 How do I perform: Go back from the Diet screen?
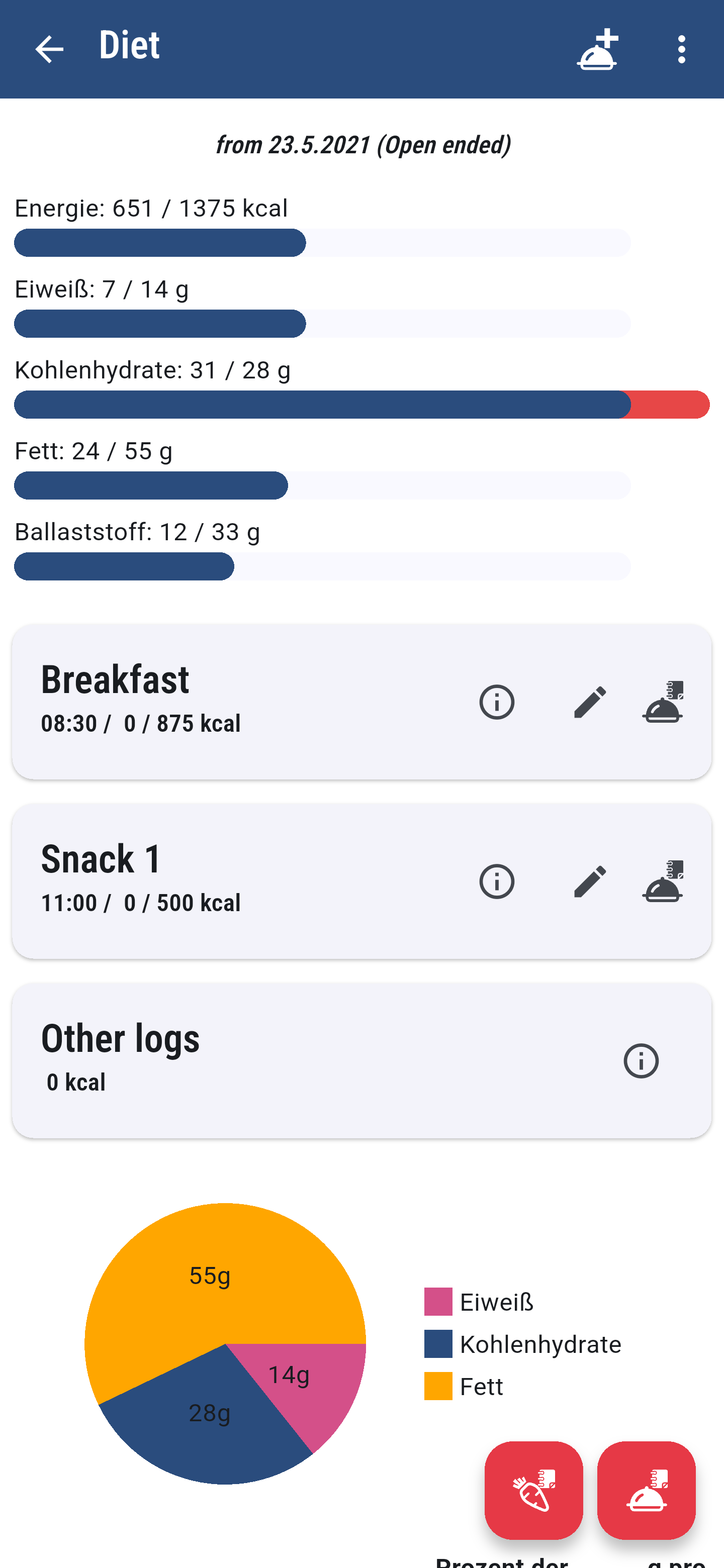click(49, 49)
